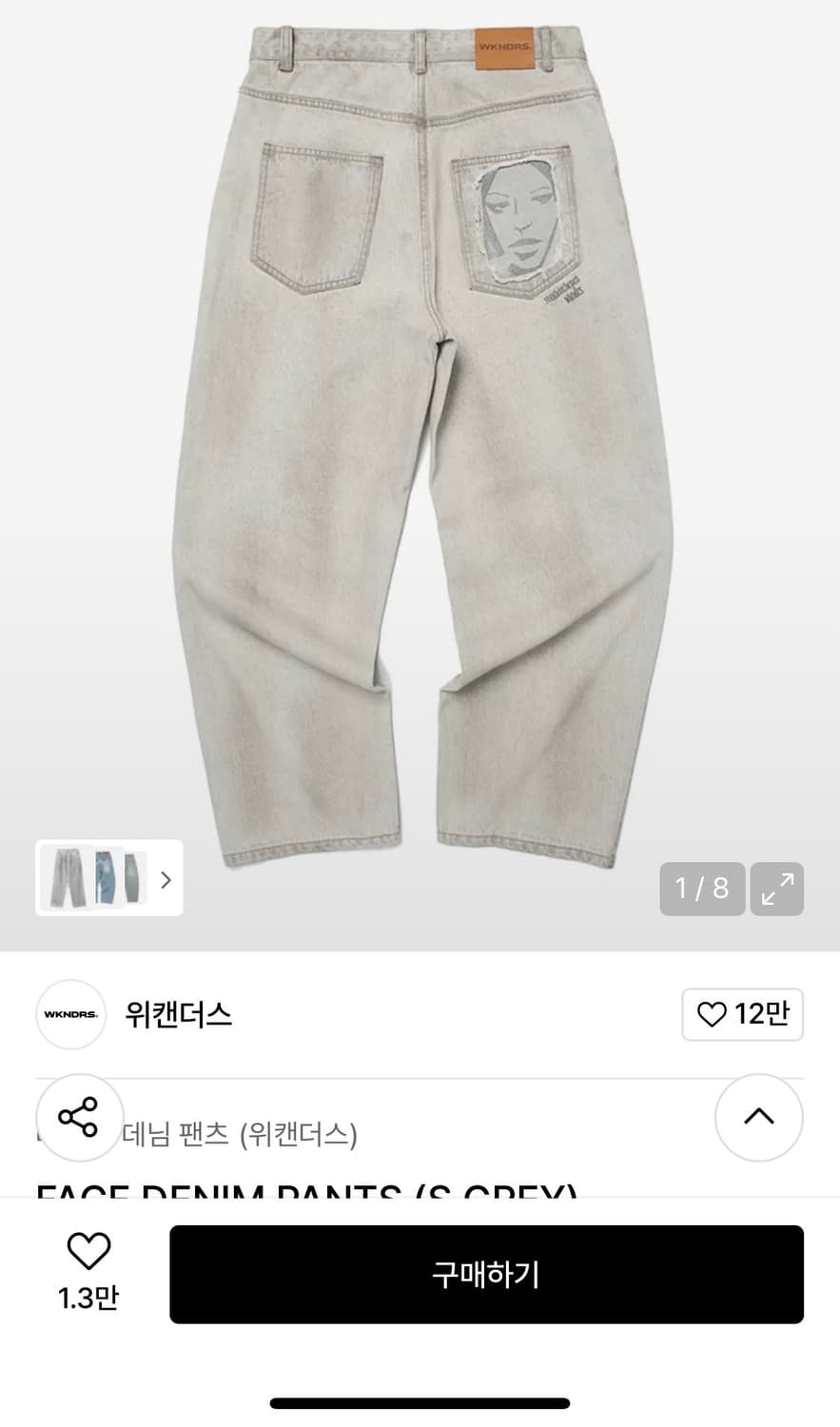Toggle the brand like heart next to 12만
This screenshot has height=1427, width=840.
click(x=712, y=1014)
